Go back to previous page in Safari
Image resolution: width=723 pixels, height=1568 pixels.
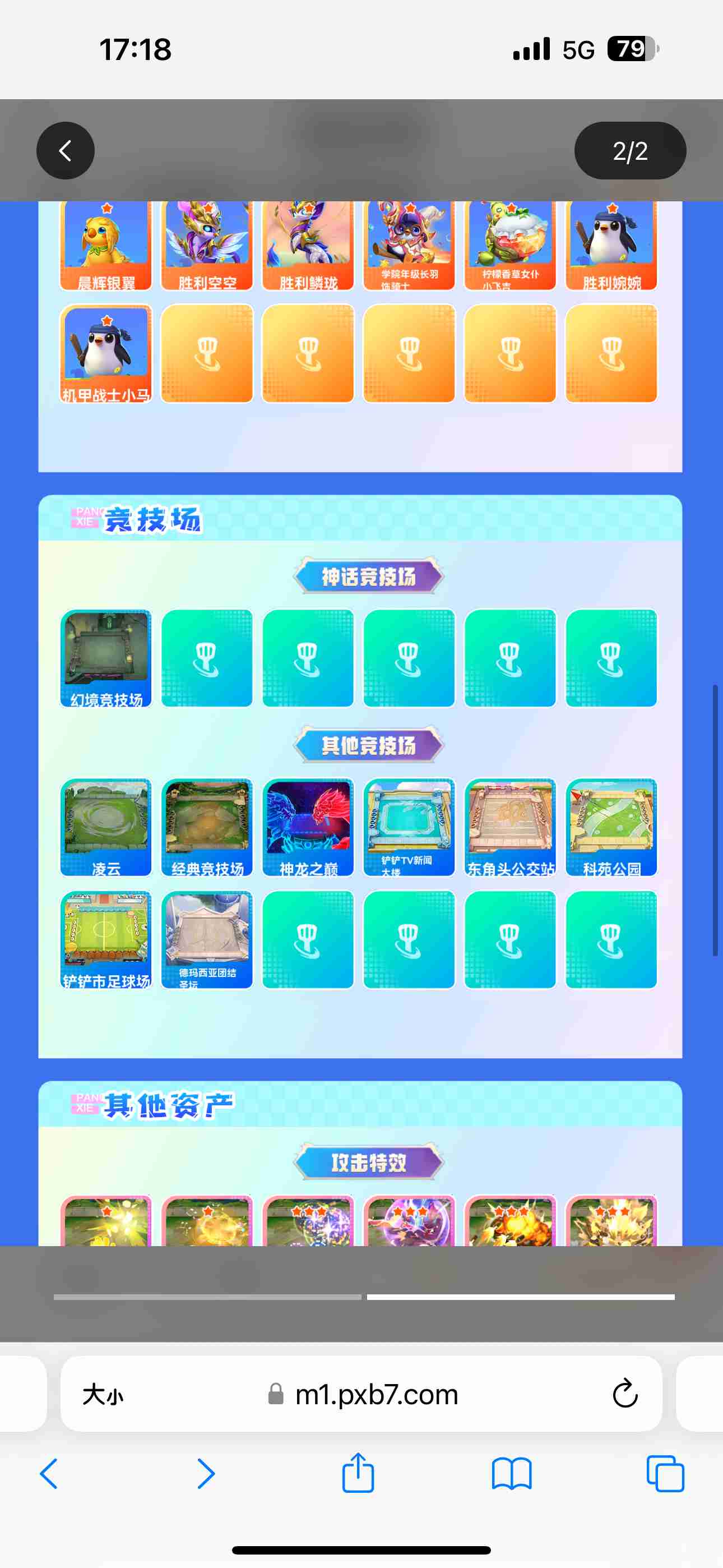(49, 1474)
